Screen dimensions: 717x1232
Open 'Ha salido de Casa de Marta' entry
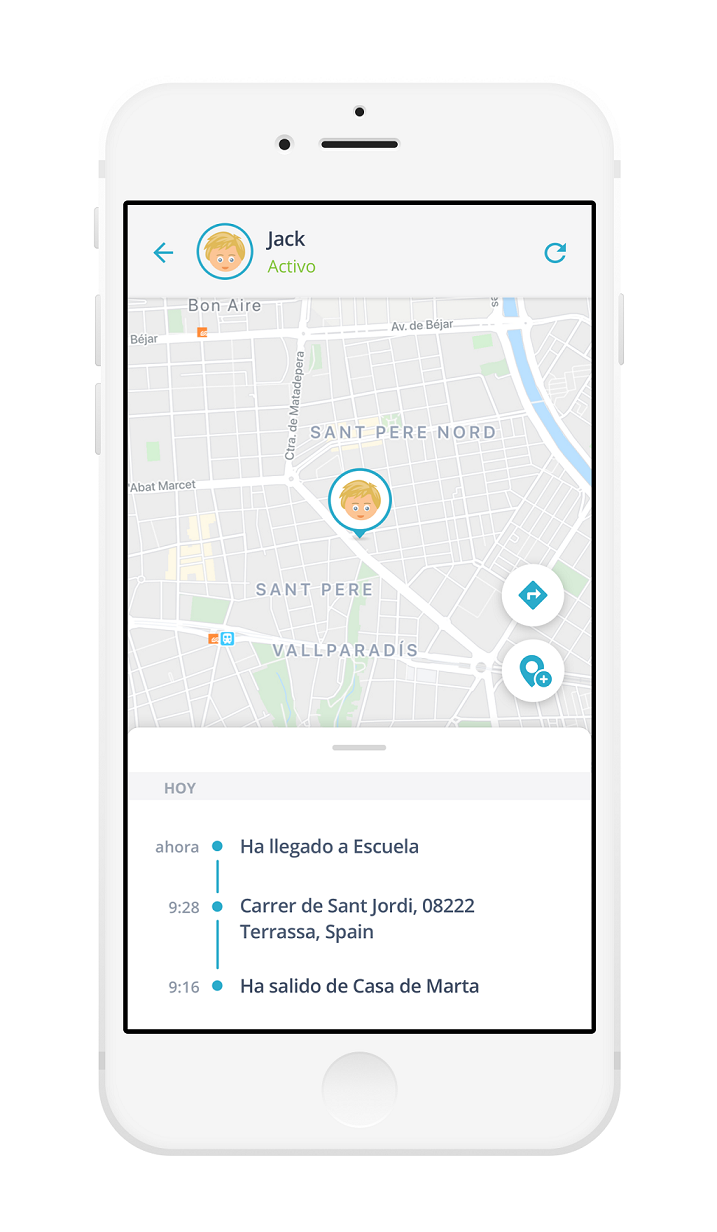(359, 986)
